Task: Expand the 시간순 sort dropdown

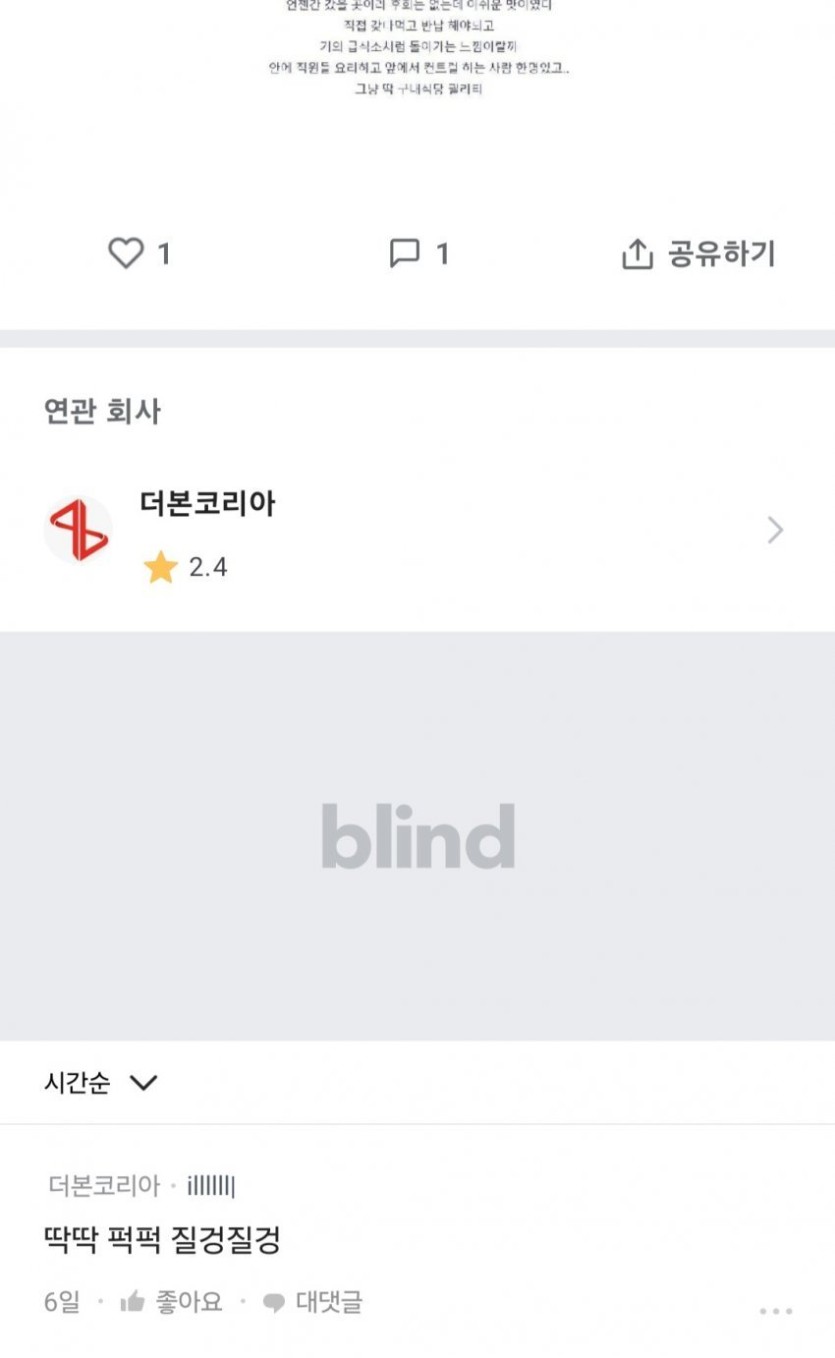Action: [x=101, y=1082]
